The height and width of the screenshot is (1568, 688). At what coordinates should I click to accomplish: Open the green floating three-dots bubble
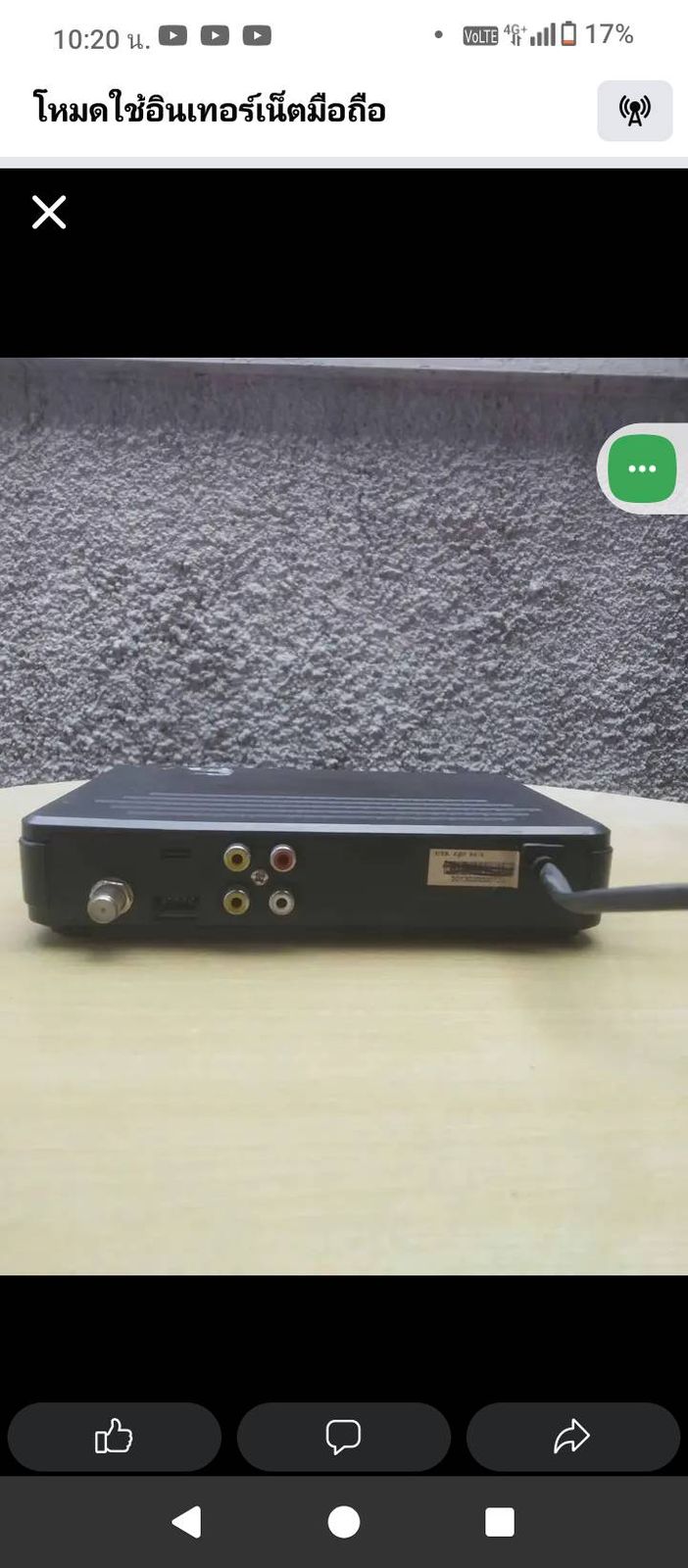click(642, 468)
